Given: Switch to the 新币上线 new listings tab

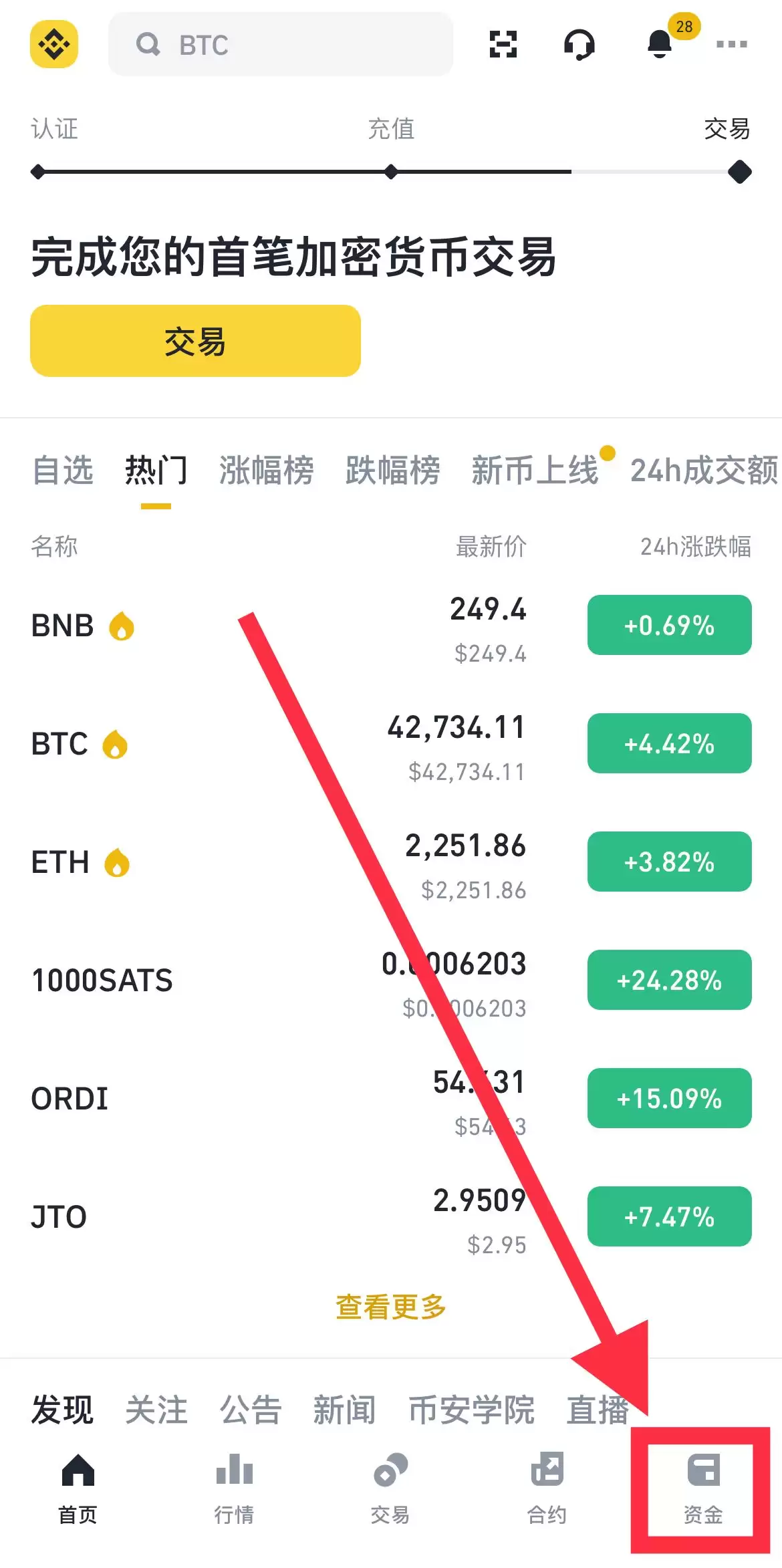Looking at the screenshot, I should pyautogui.click(x=535, y=471).
